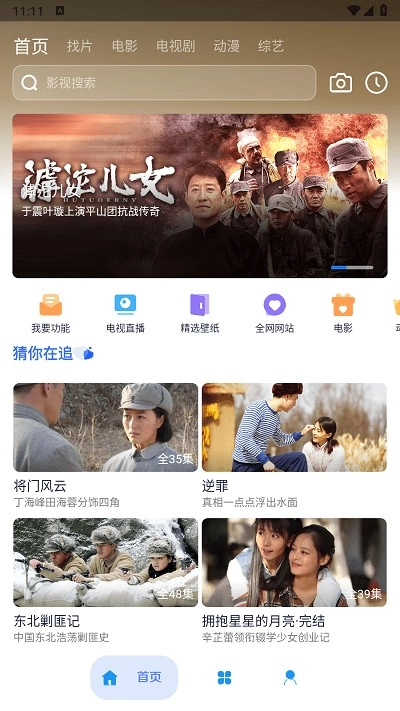Image resolution: width=400 pixels, height=711 pixels.
Task: Open the 东北剿匪记 series card
Action: point(106,580)
